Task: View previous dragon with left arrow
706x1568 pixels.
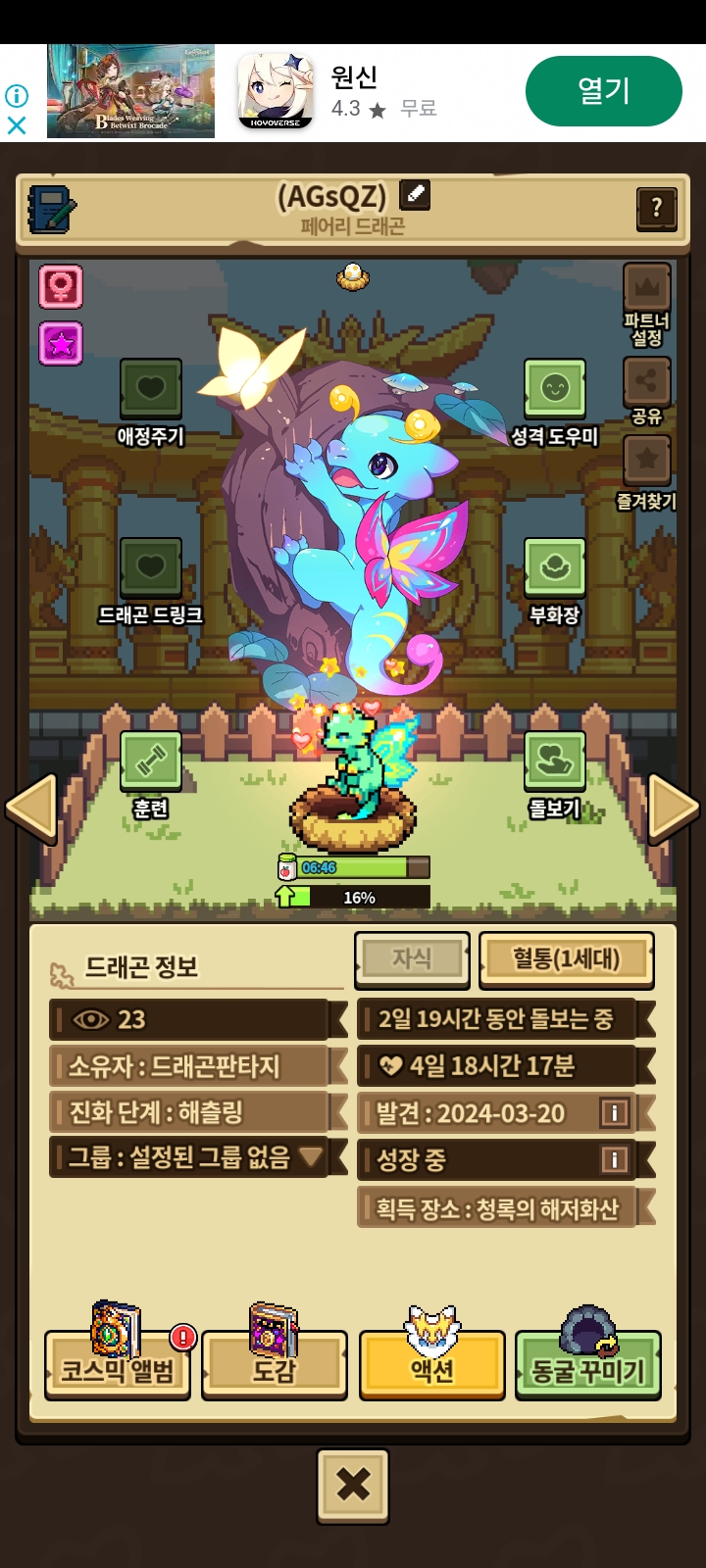Action: [x=32, y=808]
